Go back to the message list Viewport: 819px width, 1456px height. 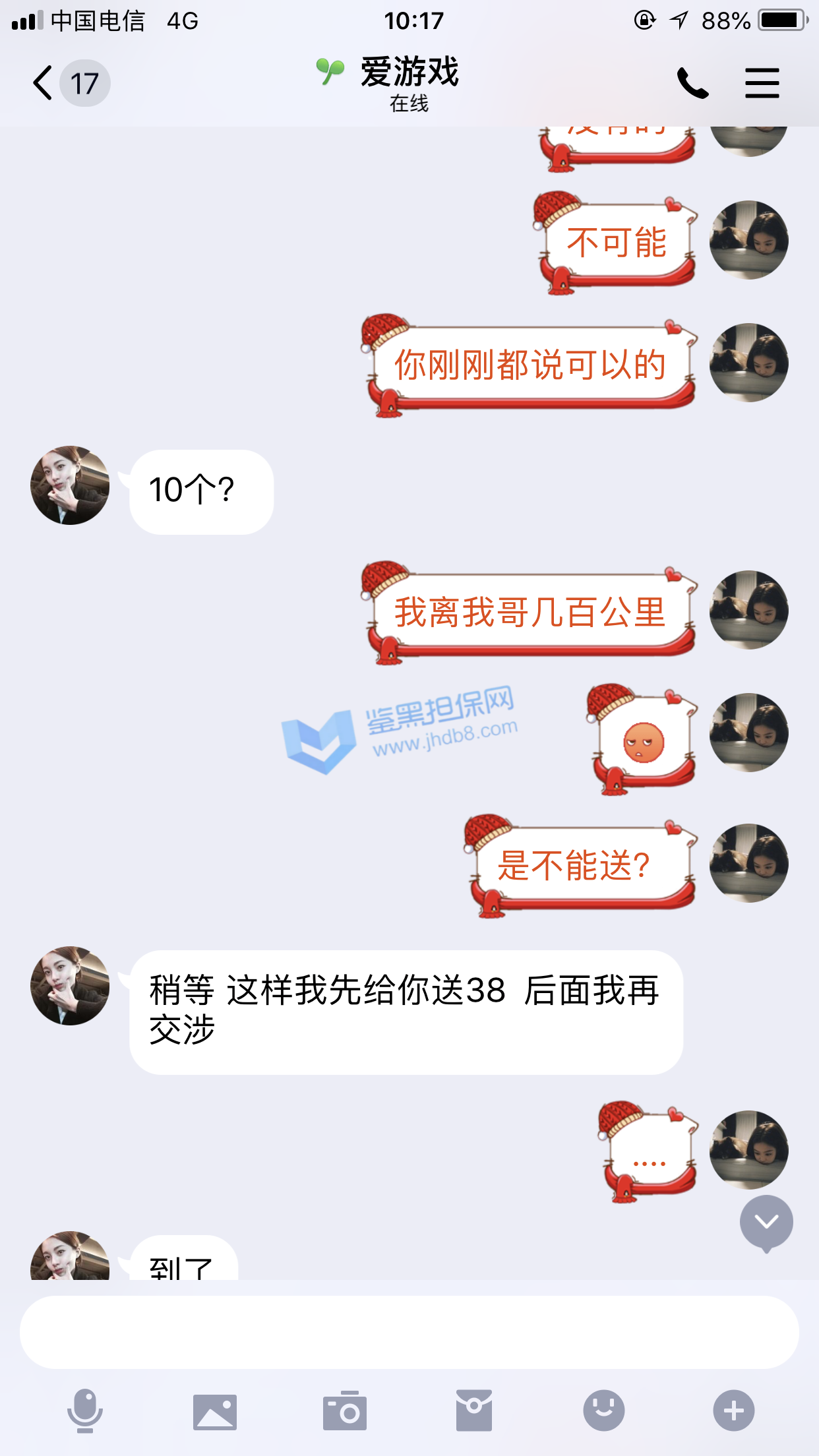tap(44, 83)
